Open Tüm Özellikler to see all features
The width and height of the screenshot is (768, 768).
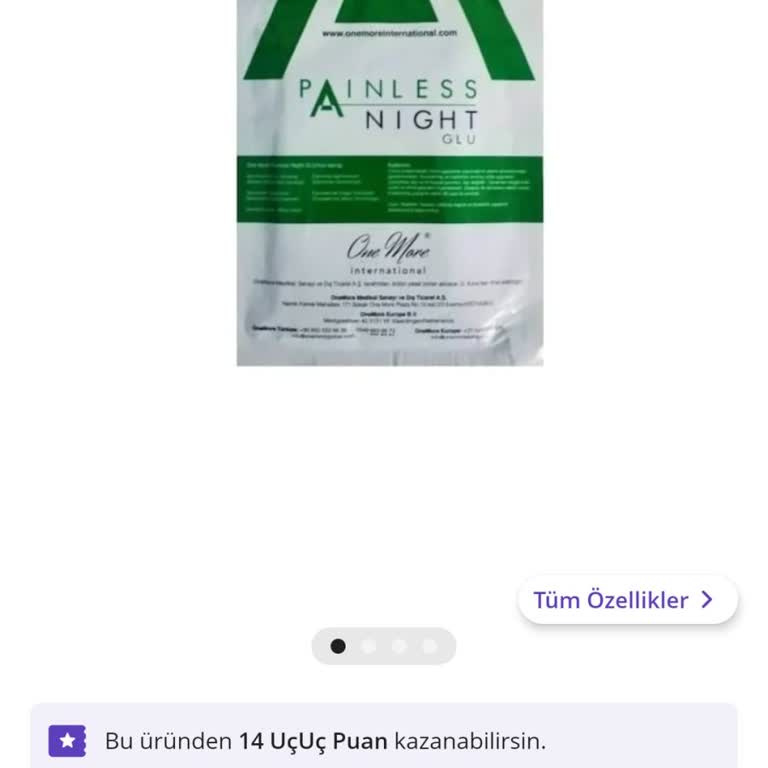coord(627,600)
